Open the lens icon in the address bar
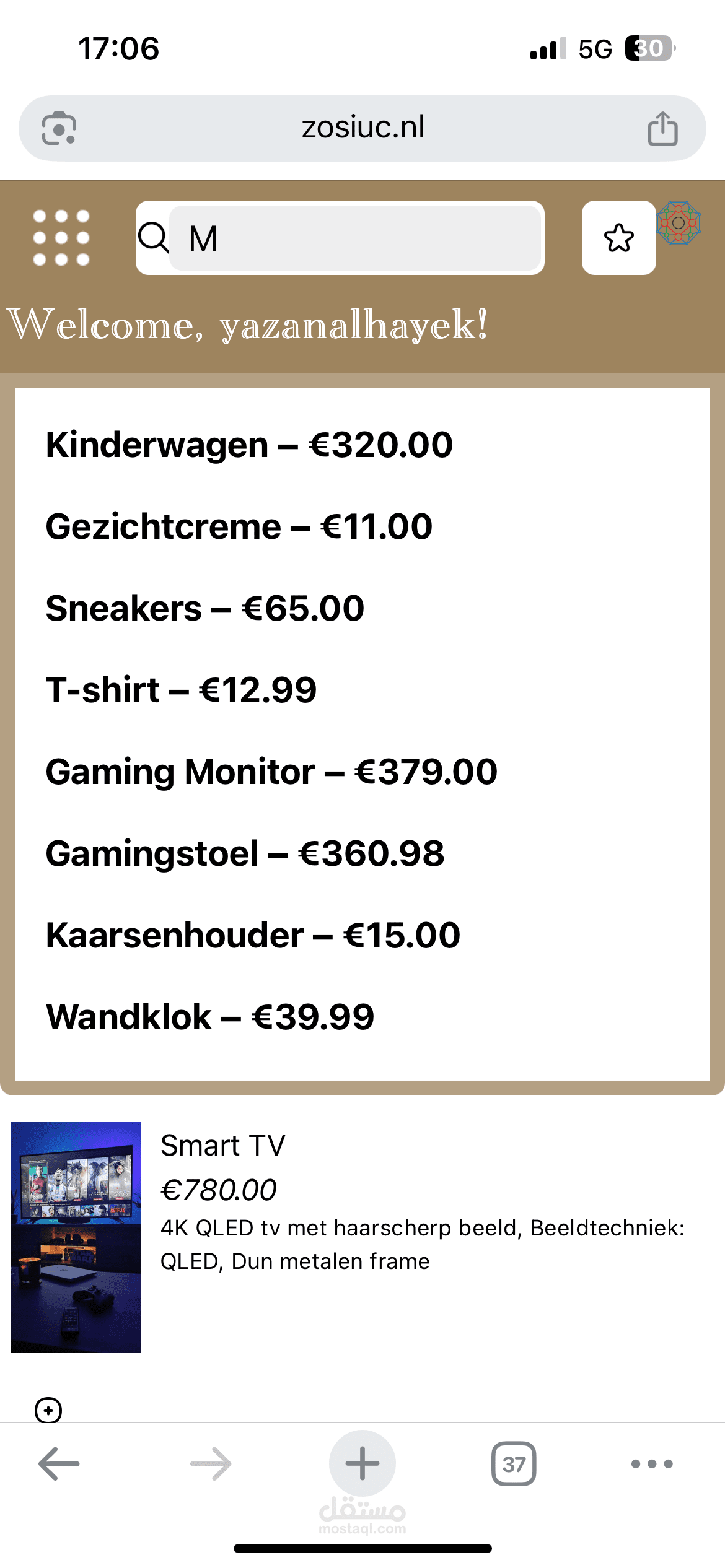725x1568 pixels. click(59, 128)
